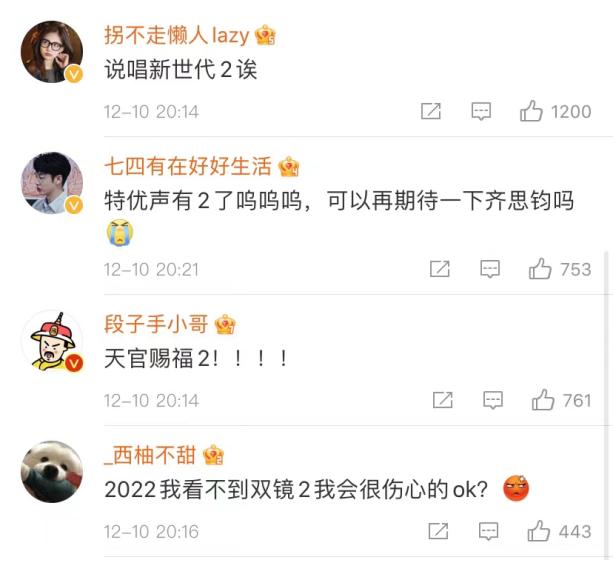Like 段子手小哥's comment 天官赐福2
The height and width of the screenshot is (561, 614).
pos(543,400)
